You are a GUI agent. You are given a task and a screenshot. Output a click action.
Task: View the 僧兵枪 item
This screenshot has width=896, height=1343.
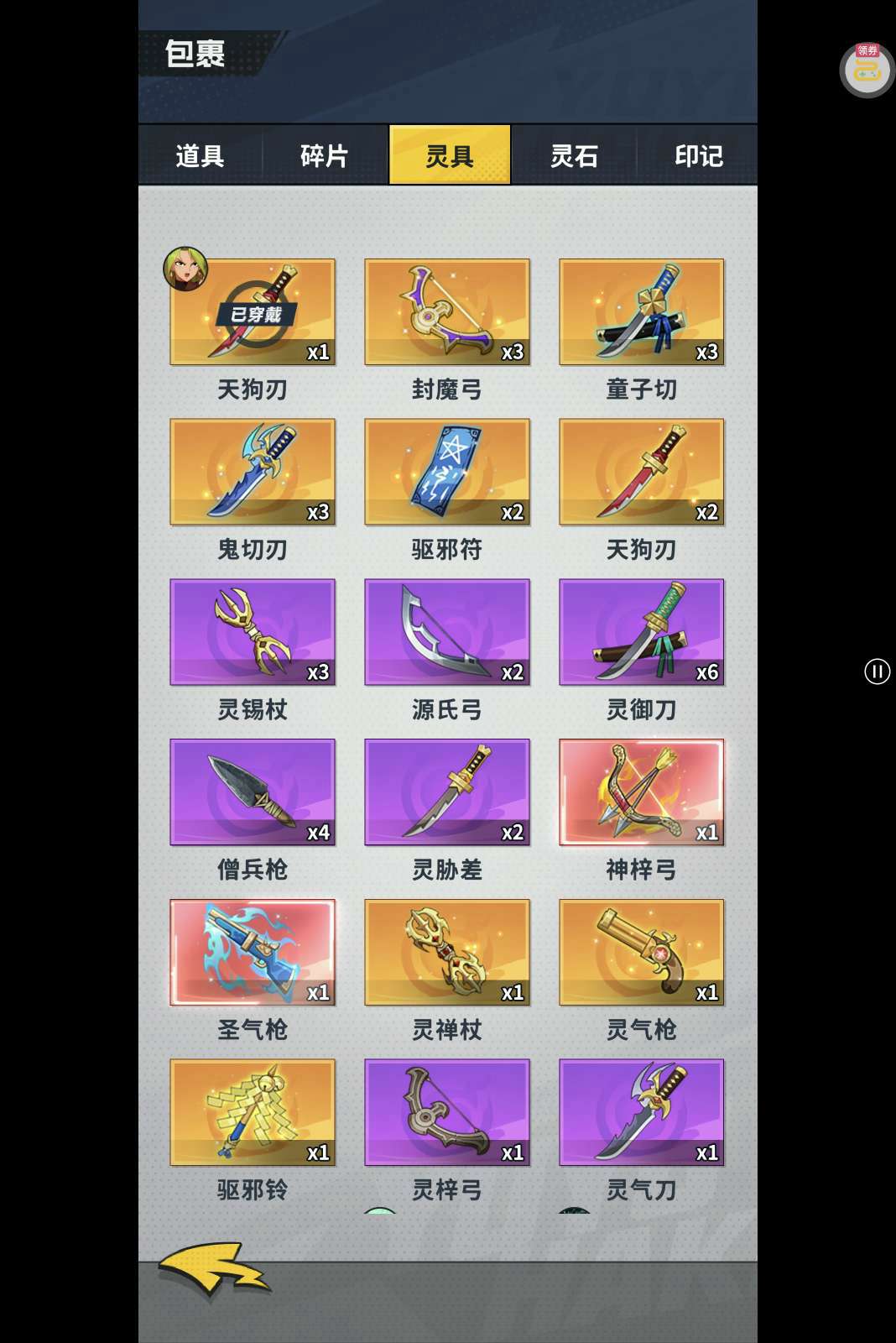coord(253,792)
